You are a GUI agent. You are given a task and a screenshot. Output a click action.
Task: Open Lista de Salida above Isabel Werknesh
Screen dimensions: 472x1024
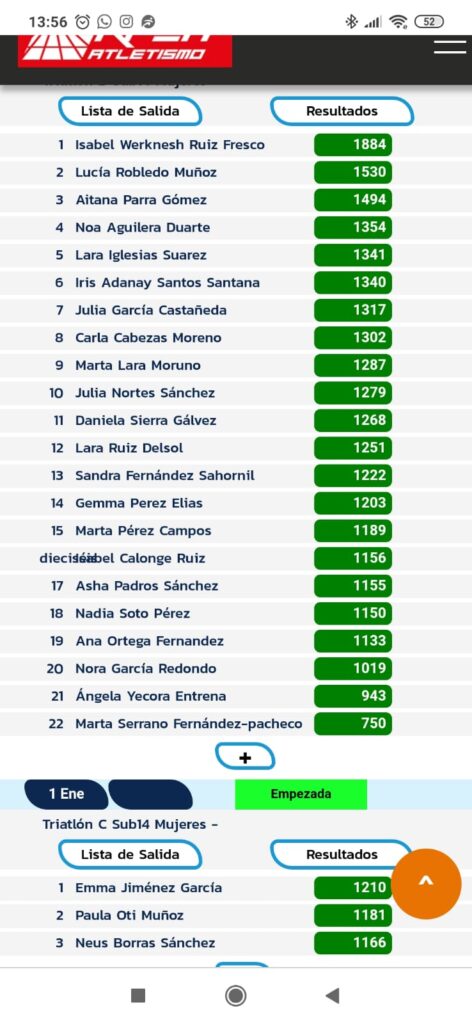coord(130,111)
